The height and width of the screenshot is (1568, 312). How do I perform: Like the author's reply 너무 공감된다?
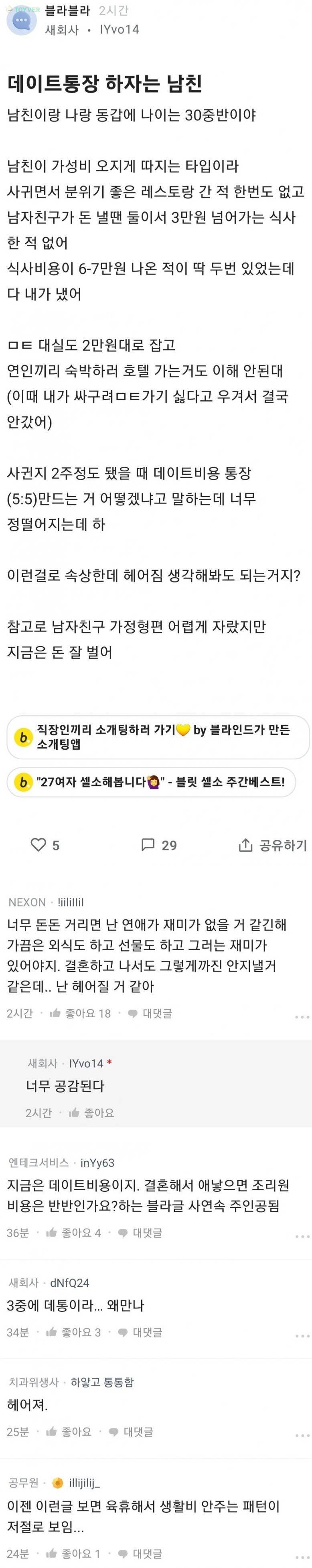[x=92, y=1112]
